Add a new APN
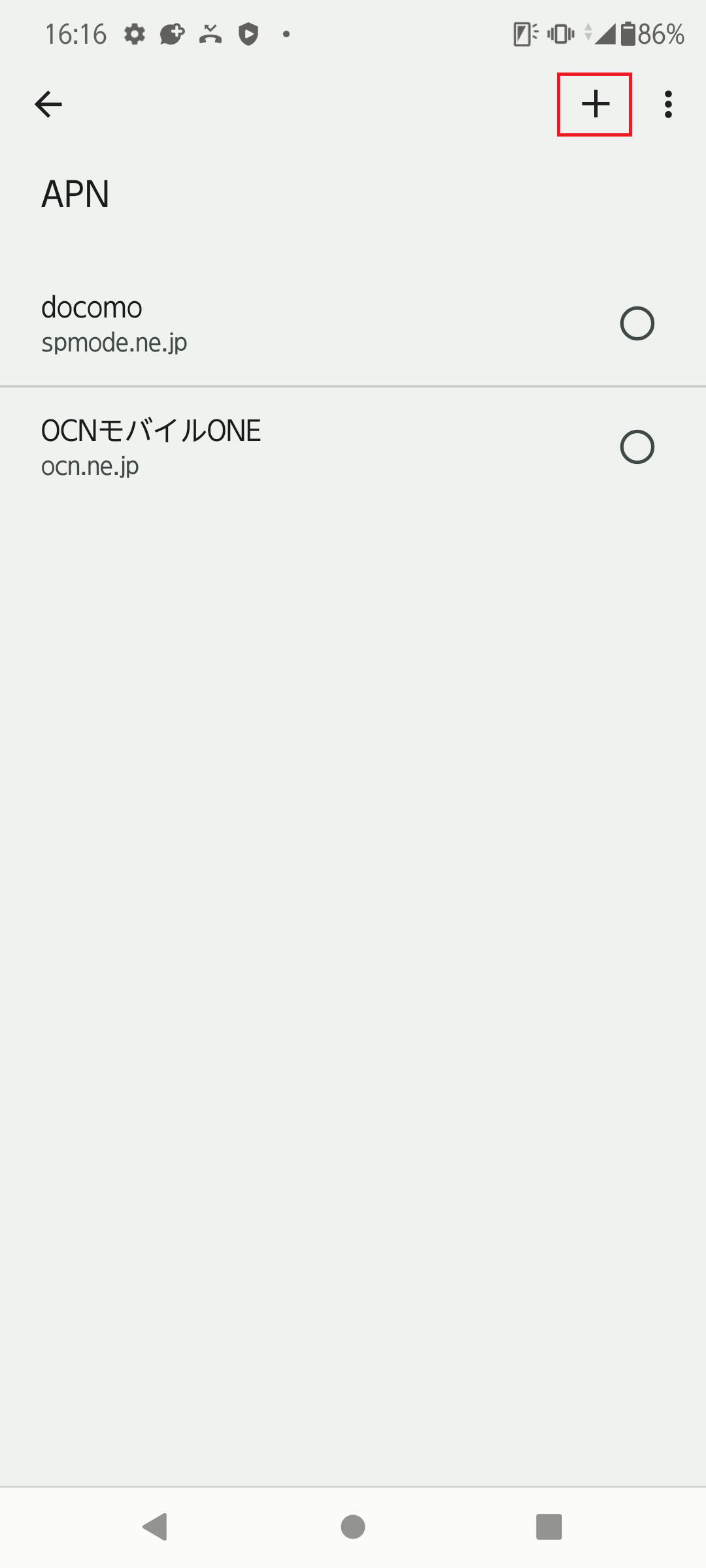Viewport: 706px width, 1568px height. point(595,105)
